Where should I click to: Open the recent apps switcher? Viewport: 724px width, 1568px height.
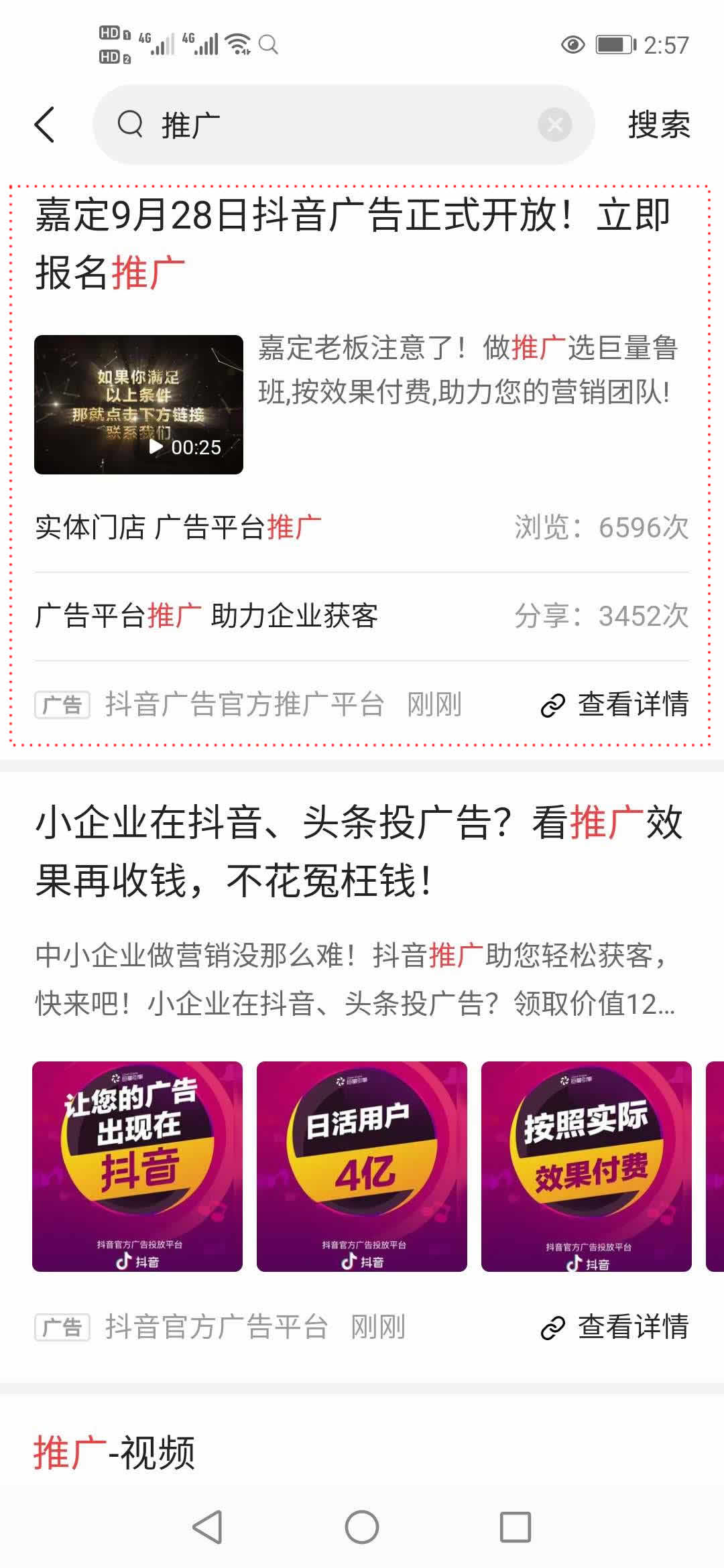coord(516,1528)
